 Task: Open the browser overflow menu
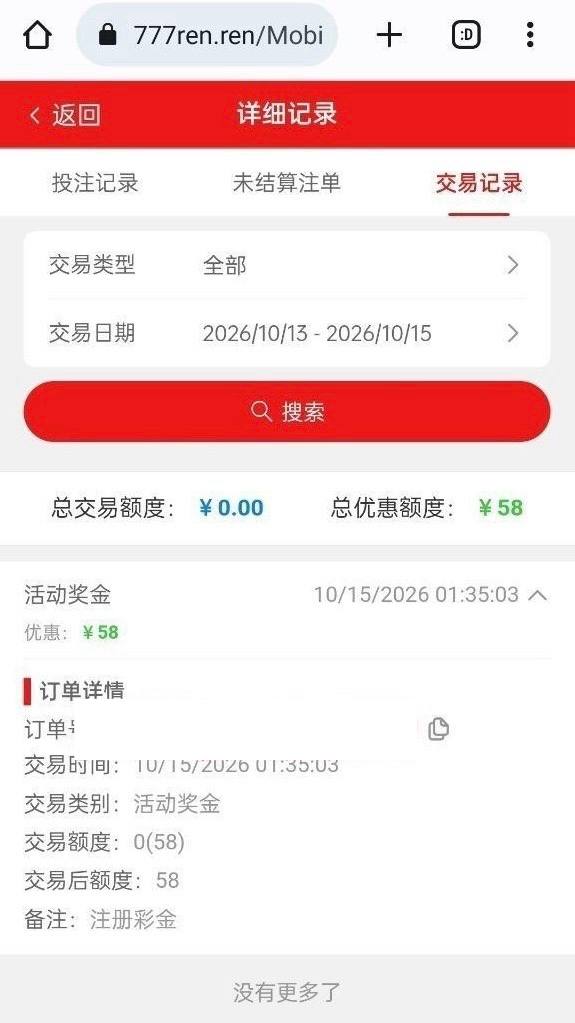click(530, 35)
